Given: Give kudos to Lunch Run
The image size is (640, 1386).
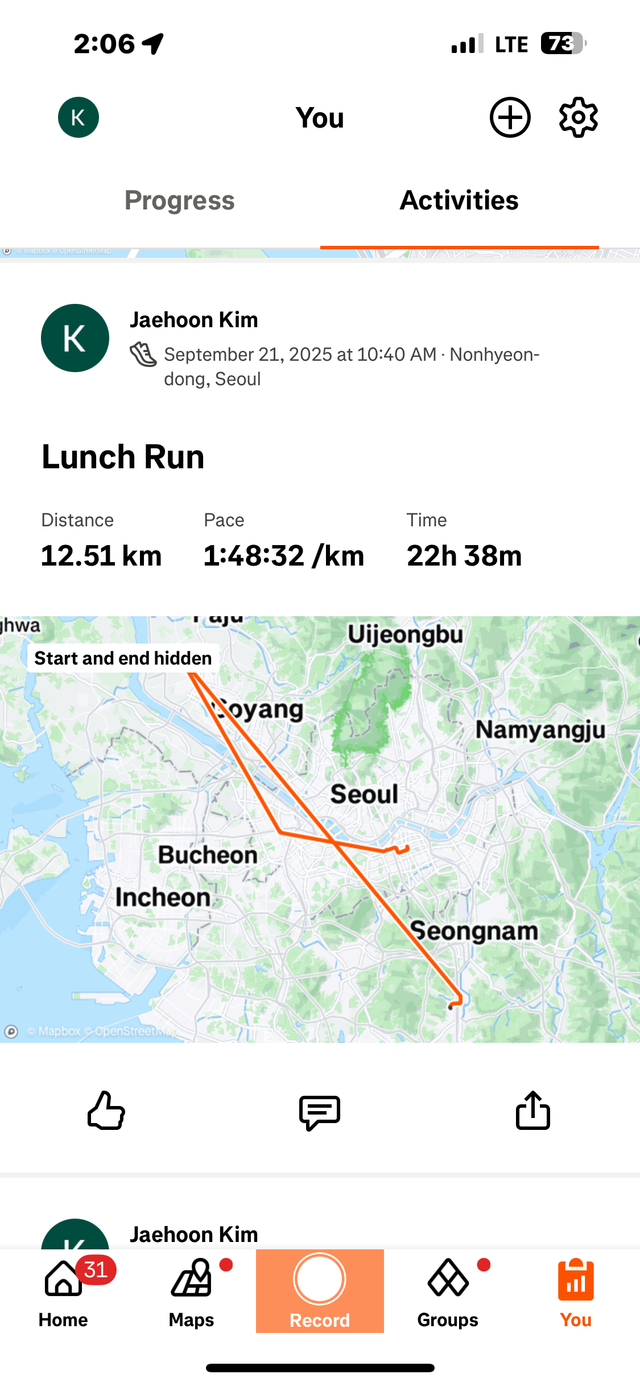Looking at the screenshot, I should pos(106,1111).
